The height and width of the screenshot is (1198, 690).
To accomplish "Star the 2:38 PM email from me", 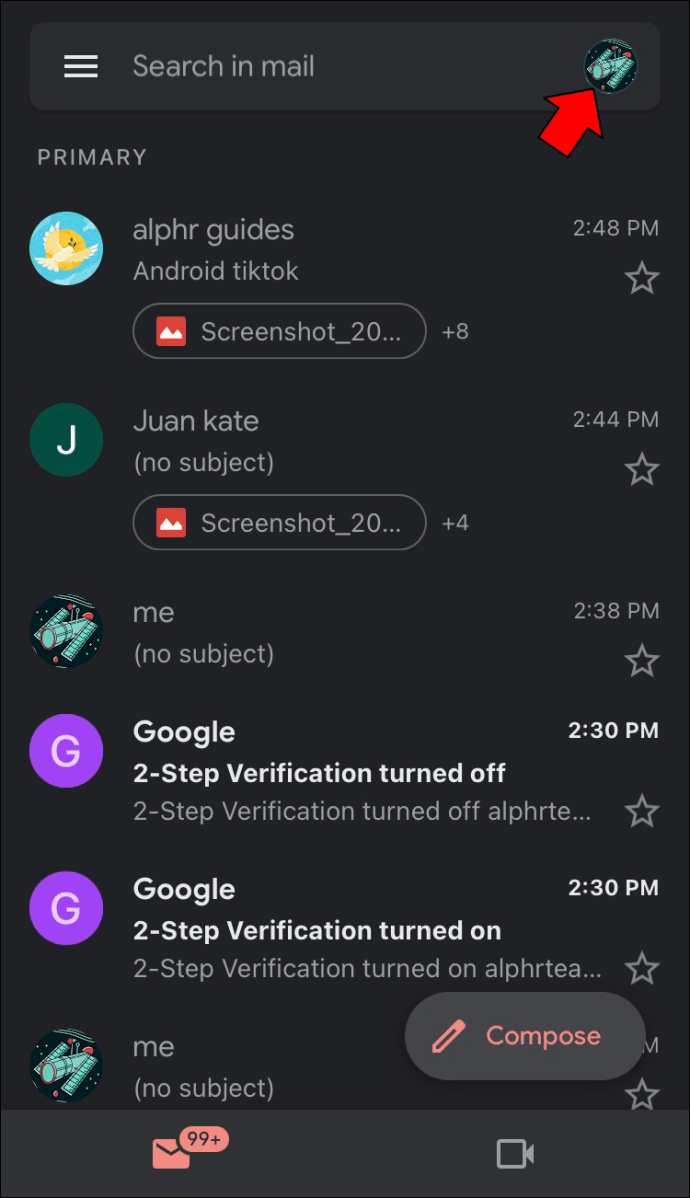I will tap(642, 661).
